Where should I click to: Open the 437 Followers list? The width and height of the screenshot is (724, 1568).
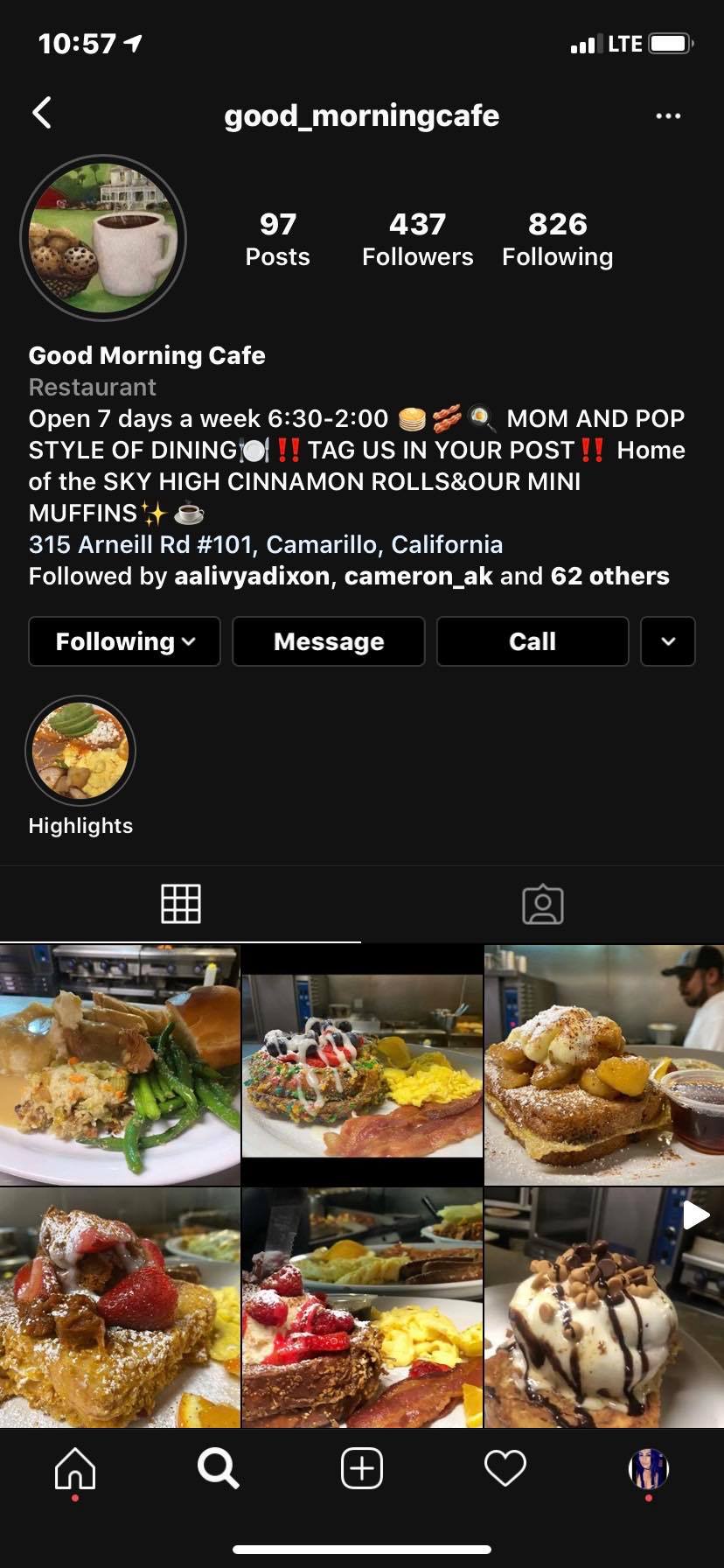point(417,239)
